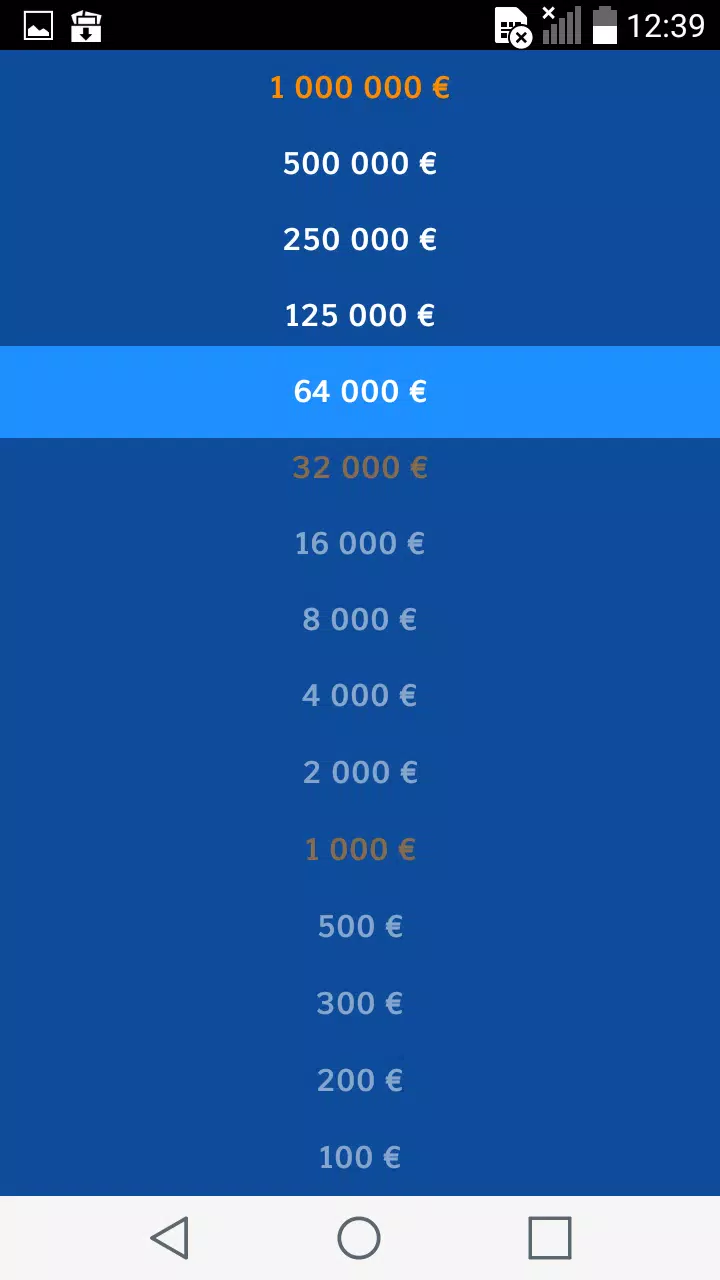
Task: Pick the 16 000 € level
Action: [360, 543]
